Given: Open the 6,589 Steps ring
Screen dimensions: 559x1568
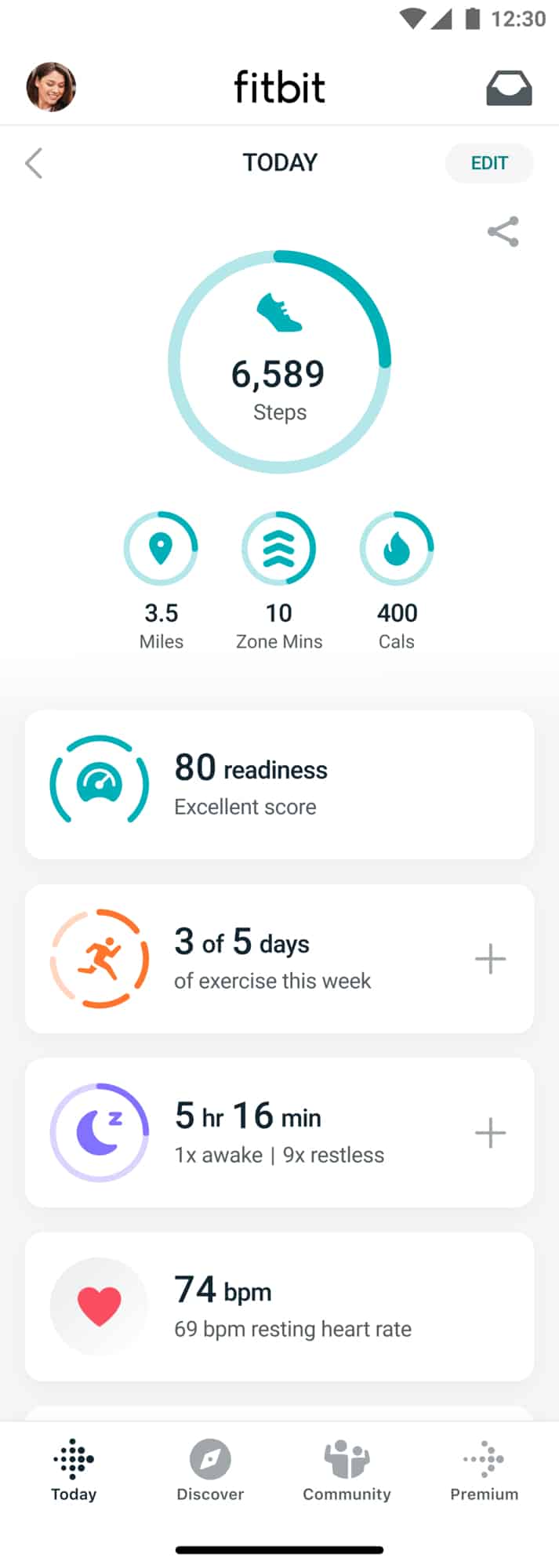Looking at the screenshot, I should (x=279, y=362).
